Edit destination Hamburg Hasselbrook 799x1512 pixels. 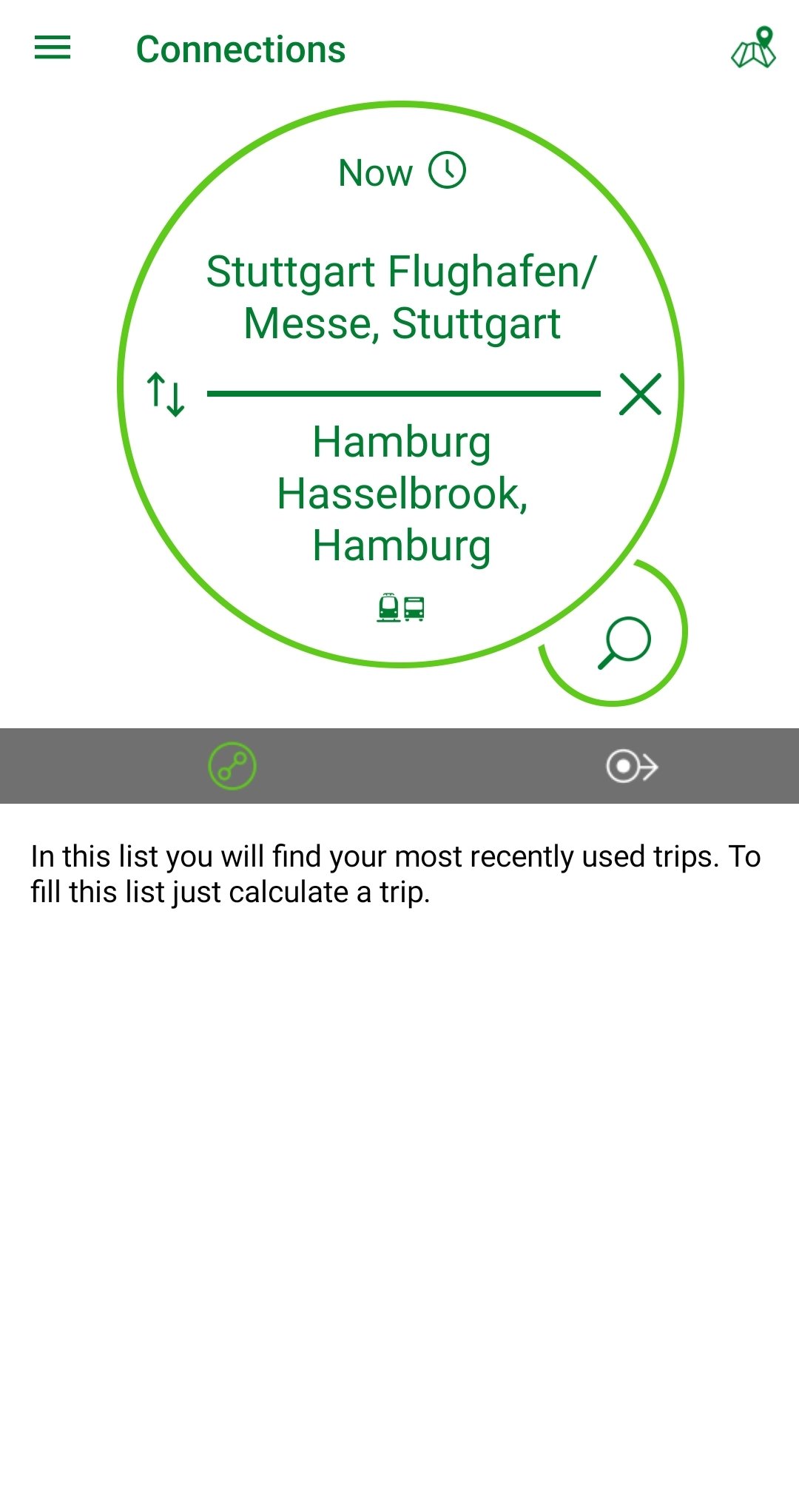tap(402, 494)
